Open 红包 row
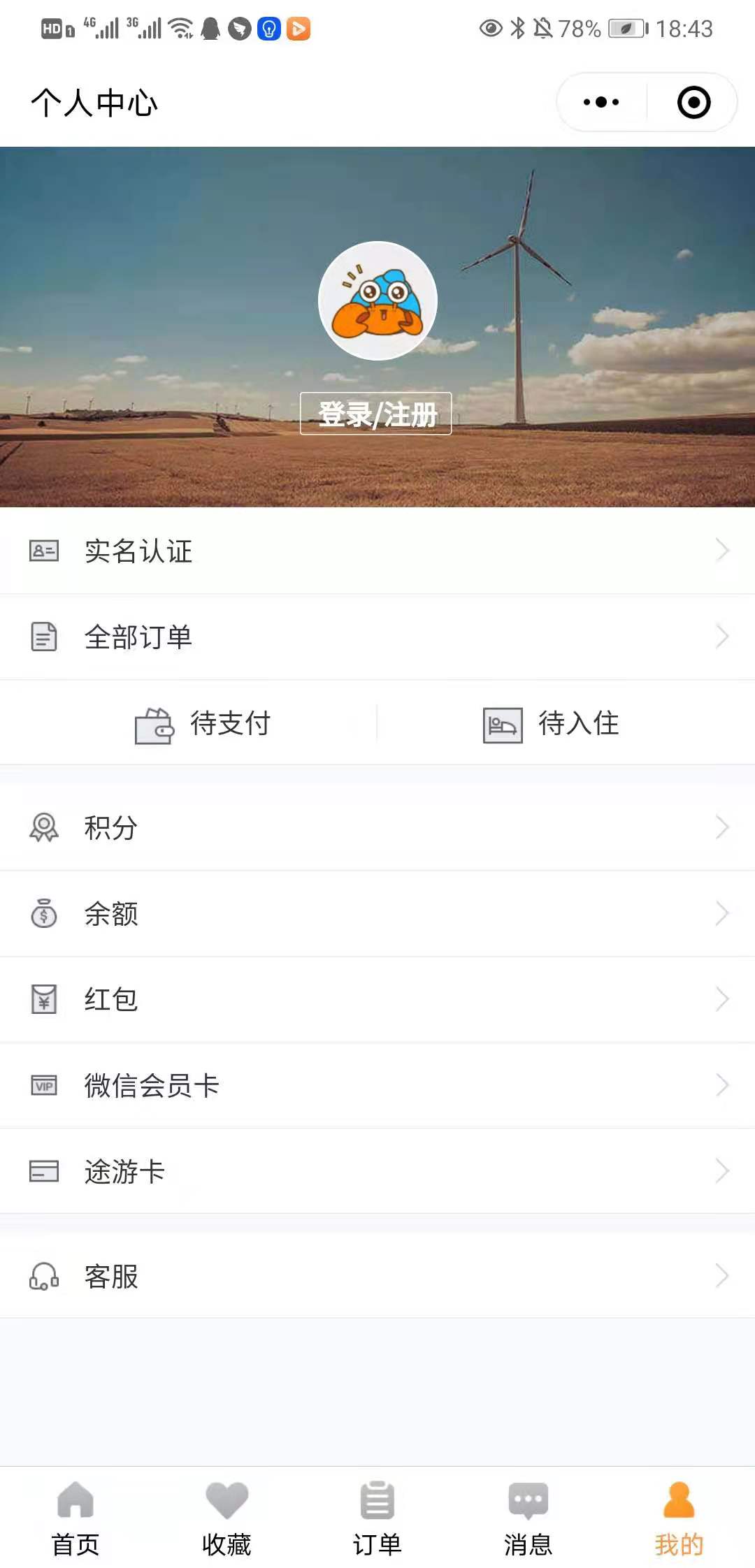This screenshot has height=1568, width=755. click(377, 999)
